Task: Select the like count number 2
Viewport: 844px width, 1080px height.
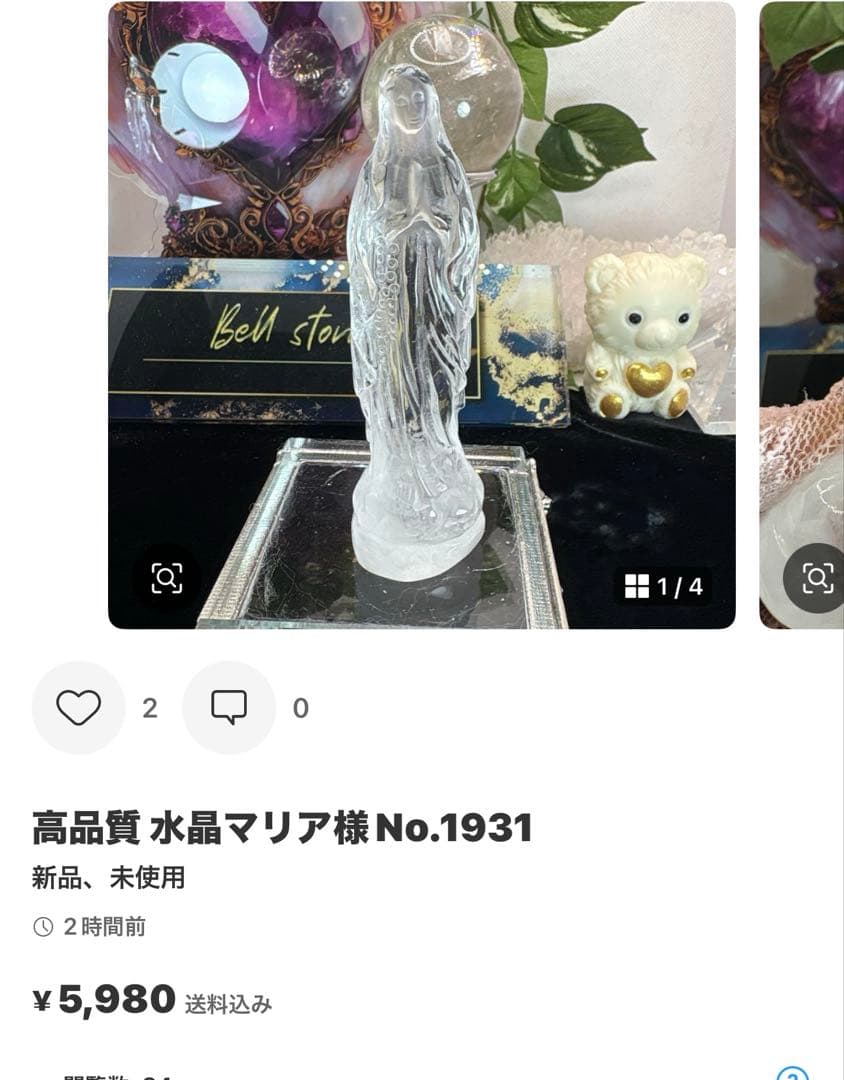Action: [x=149, y=706]
